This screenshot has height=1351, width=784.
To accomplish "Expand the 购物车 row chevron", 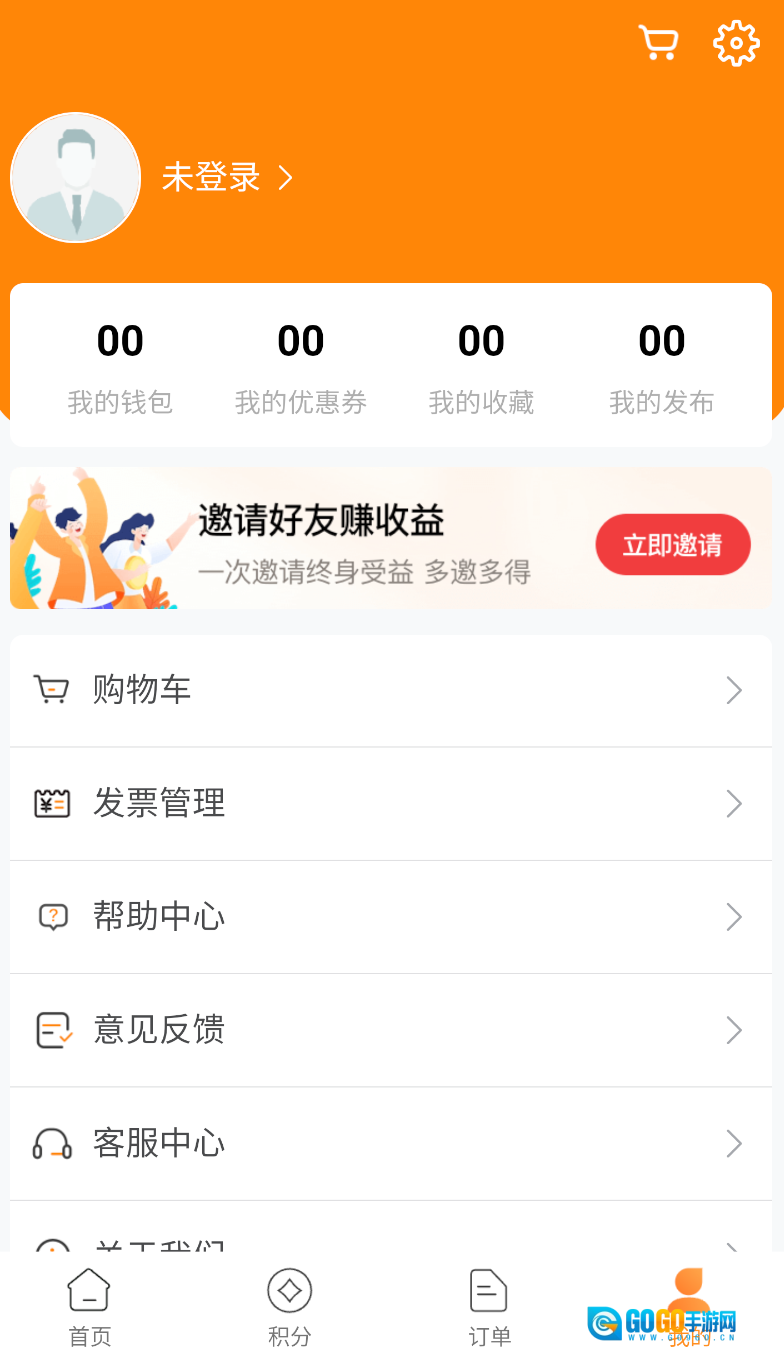I will tap(734, 690).
